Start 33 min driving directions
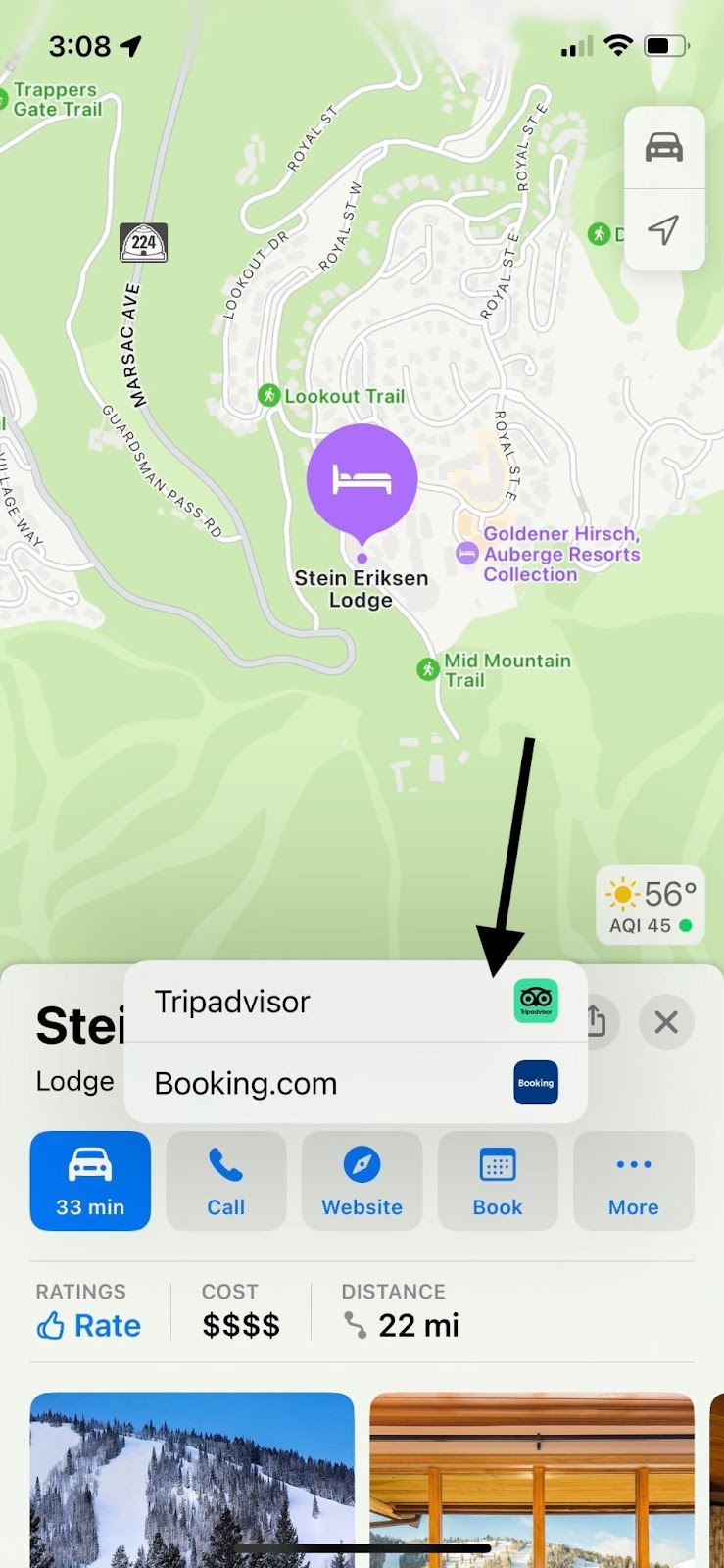The height and width of the screenshot is (1568, 724). pos(90,1181)
